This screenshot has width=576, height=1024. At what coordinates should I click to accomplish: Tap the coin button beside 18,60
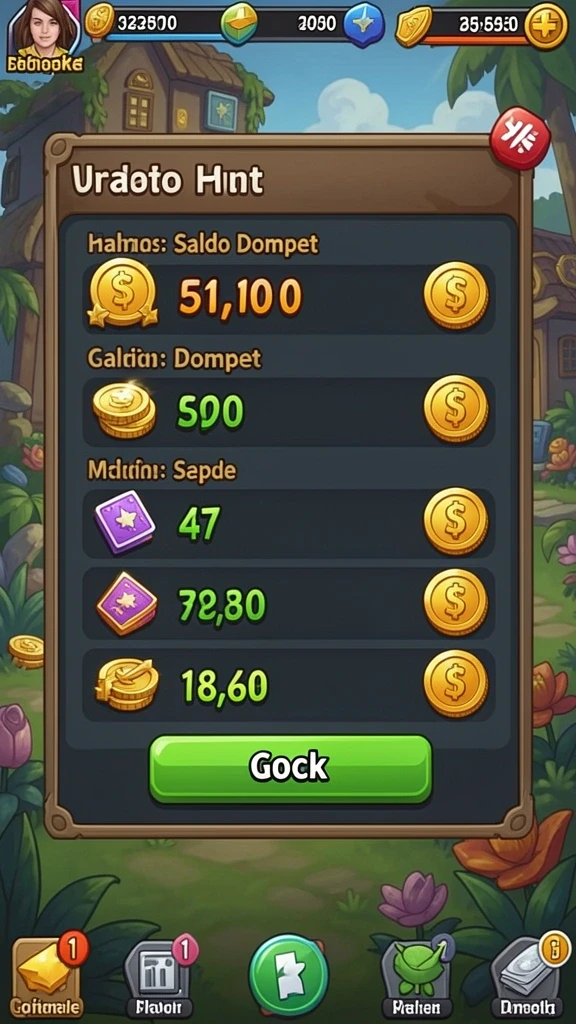coord(456,683)
